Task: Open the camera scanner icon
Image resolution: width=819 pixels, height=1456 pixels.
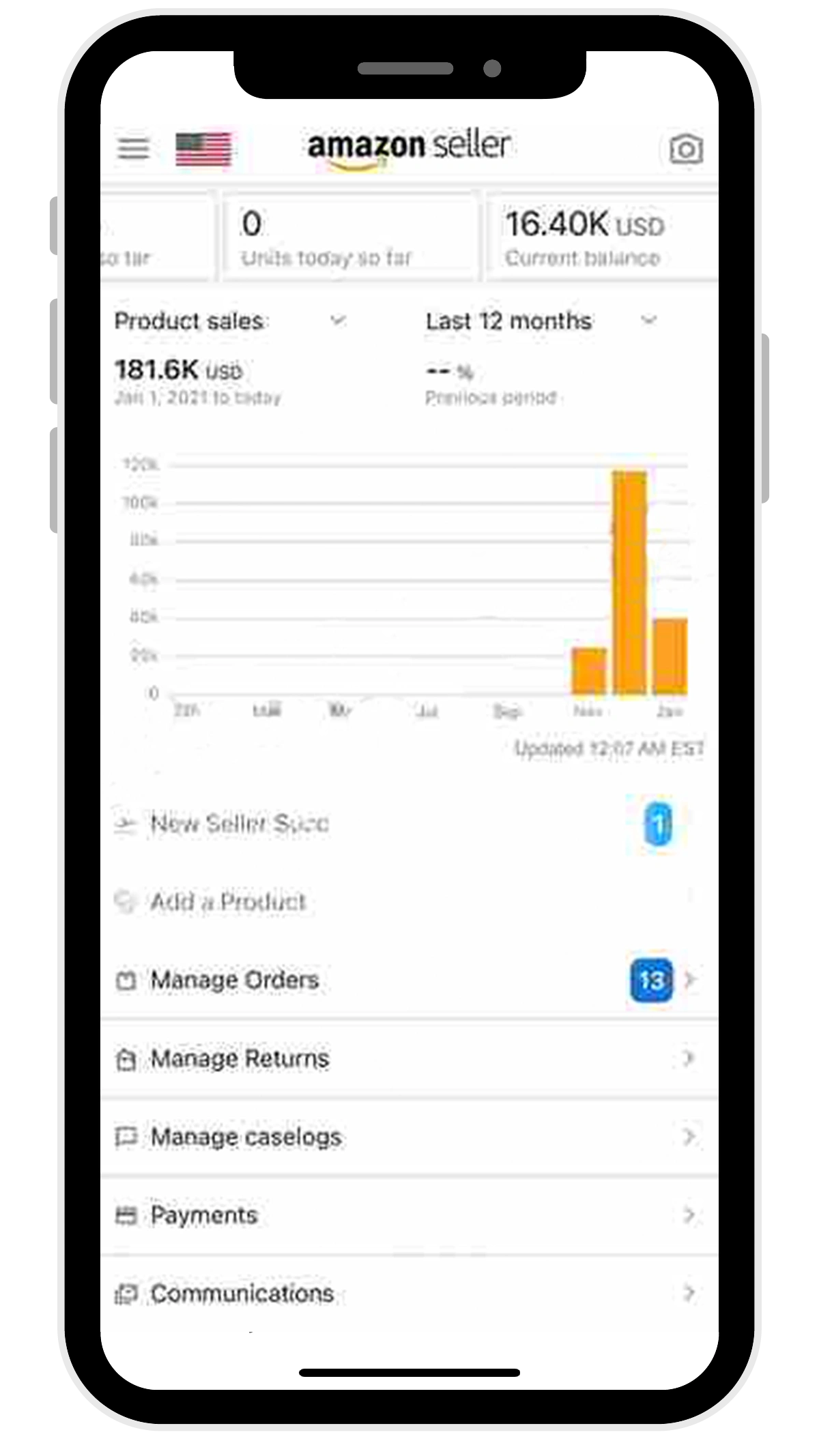Action: pos(685,149)
